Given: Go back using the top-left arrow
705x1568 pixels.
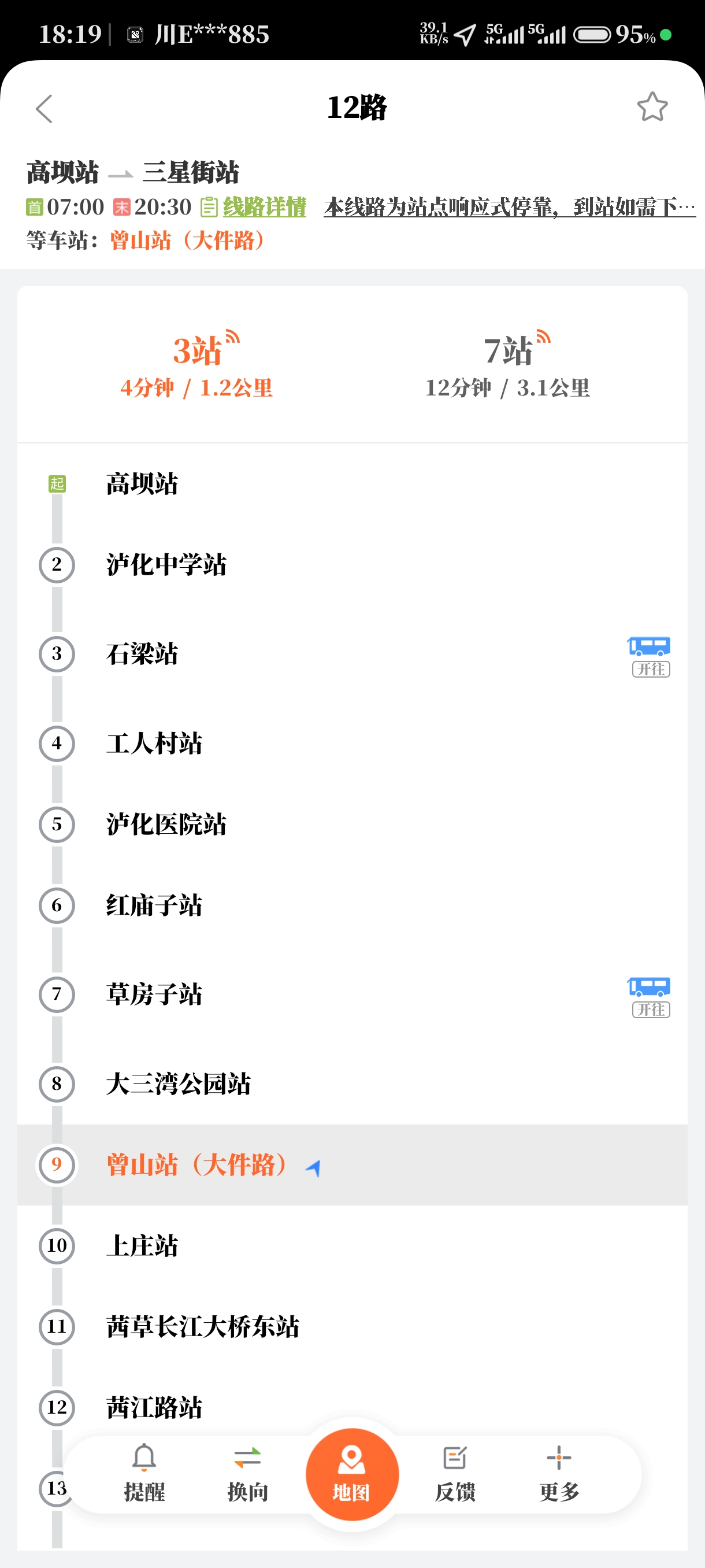Looking at the screenshot, I should tap(44, 108).
